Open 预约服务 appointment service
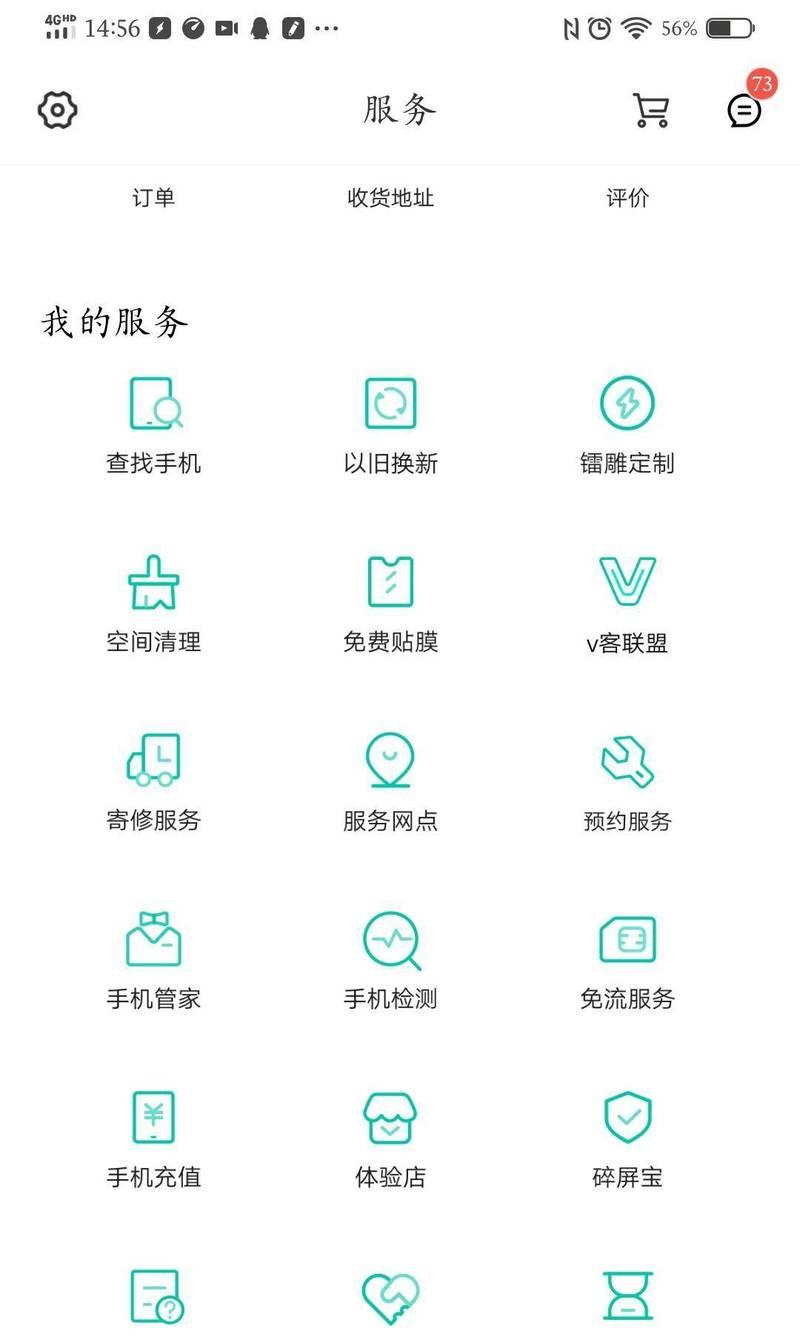The width and height of the screenshot is (800, 1336). (627, 782)
